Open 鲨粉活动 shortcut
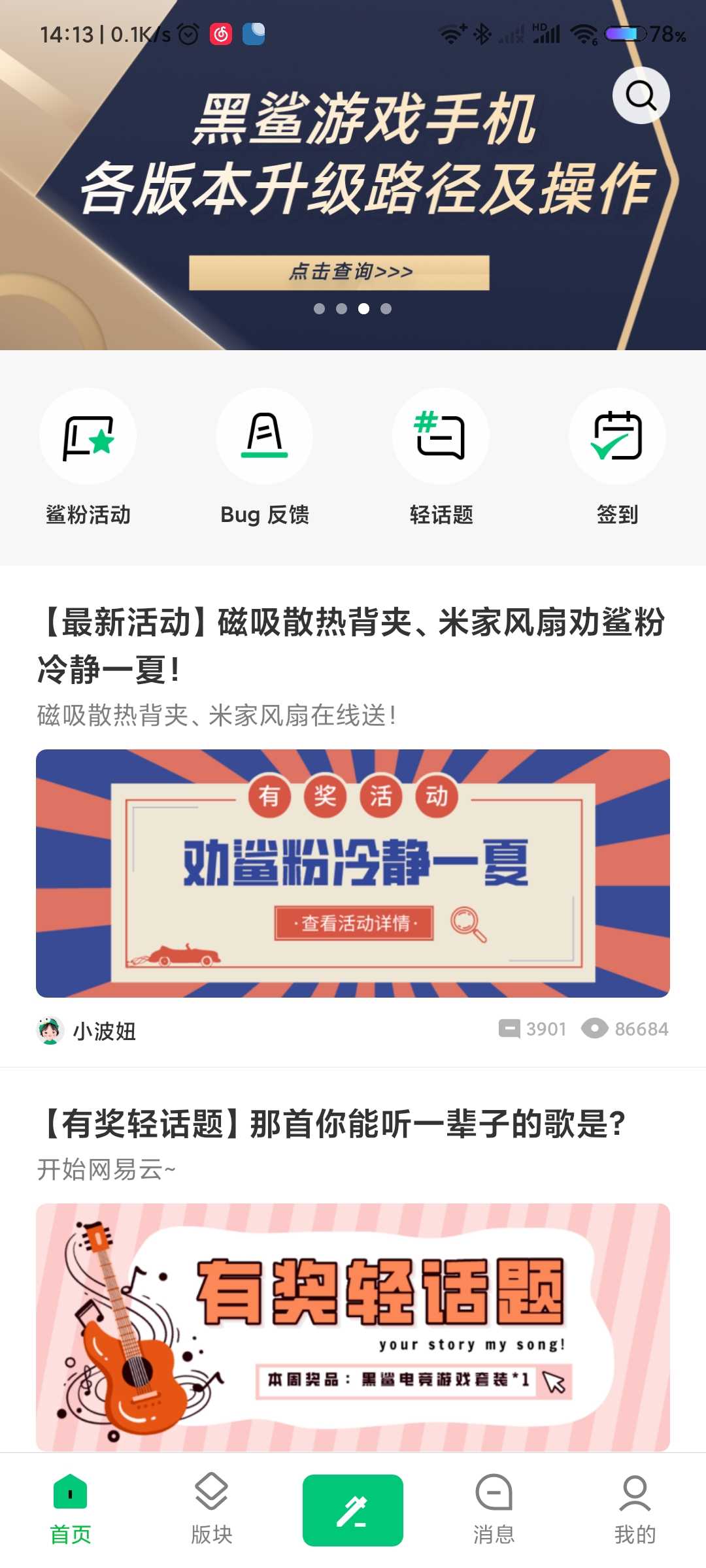Screen dimensions: 706x1568 (88, 457)
